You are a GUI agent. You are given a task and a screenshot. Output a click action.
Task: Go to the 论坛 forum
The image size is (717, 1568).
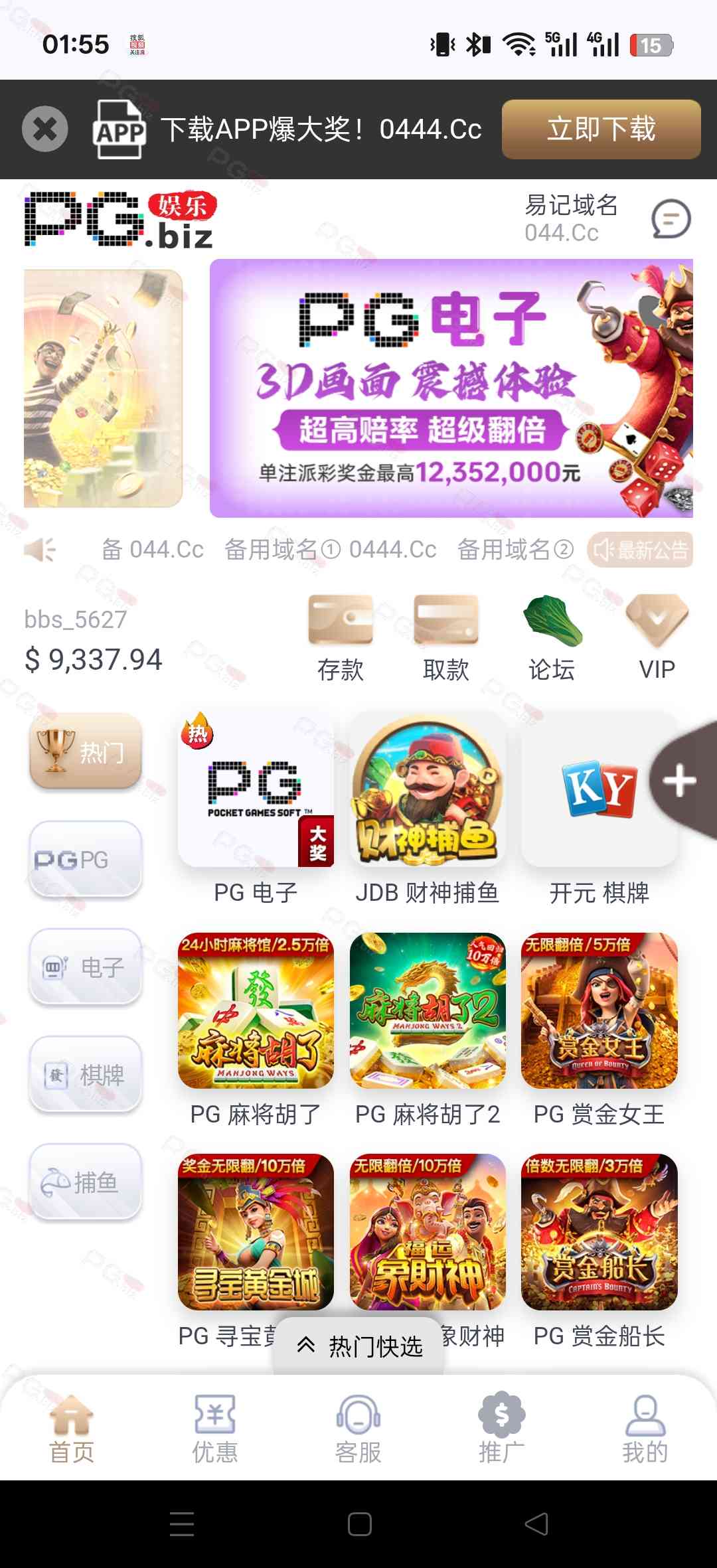[552, 637]
